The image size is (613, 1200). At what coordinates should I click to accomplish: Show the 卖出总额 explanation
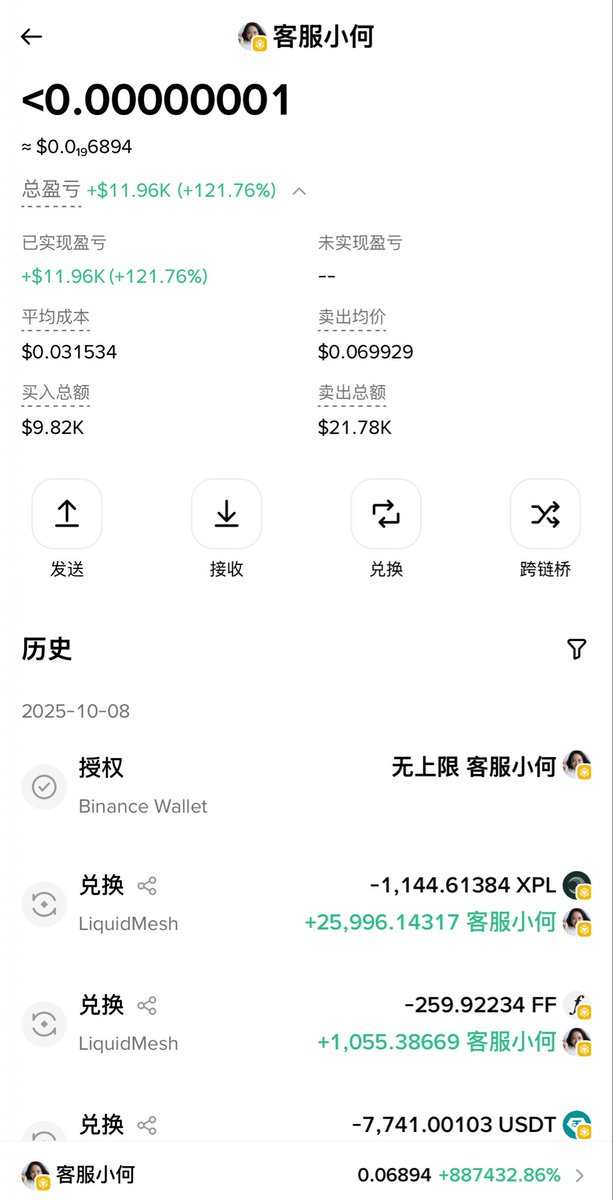tap(352, 393)
